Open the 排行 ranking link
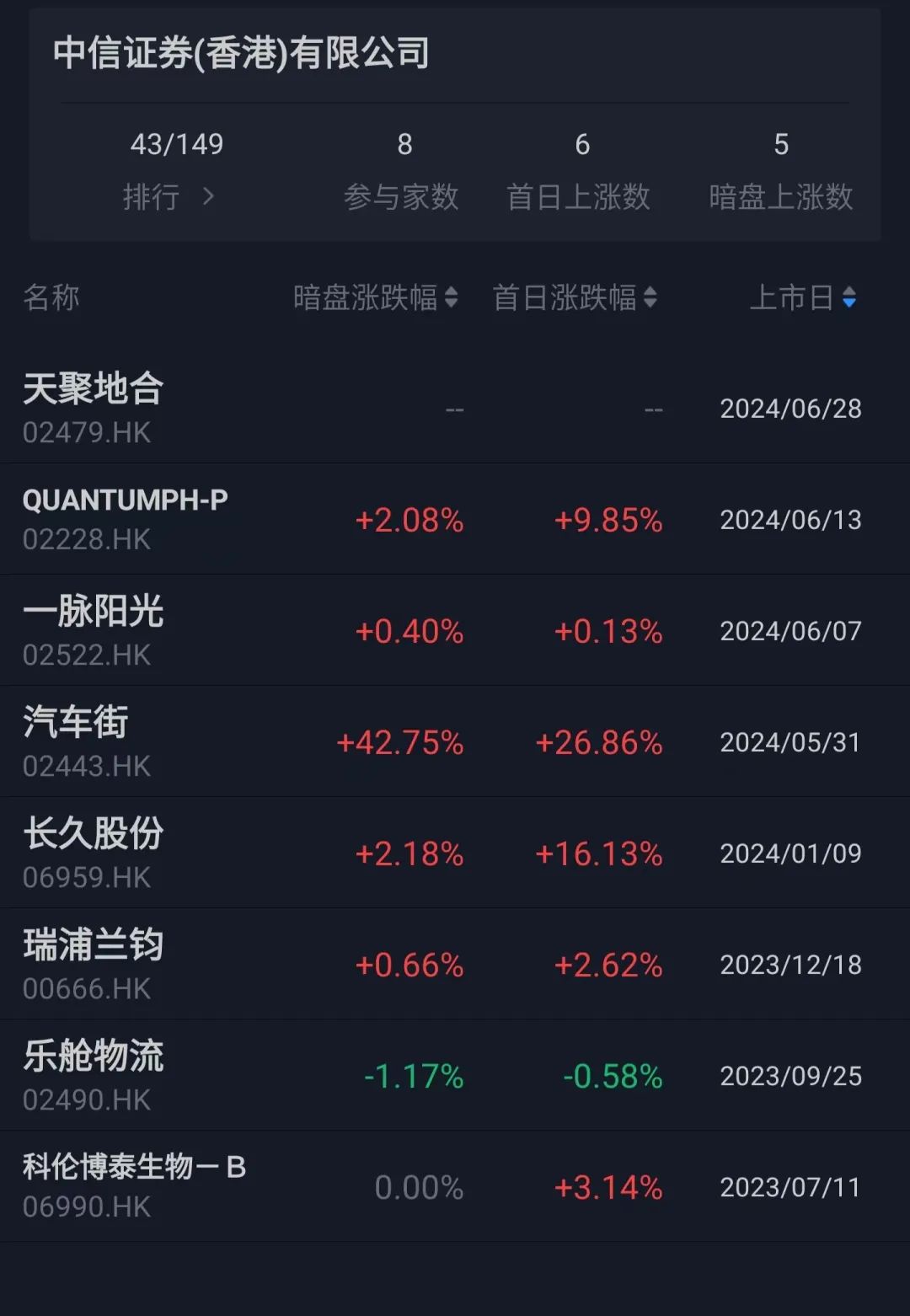This screenshot has width=910, height=1316. click(169, 197)
